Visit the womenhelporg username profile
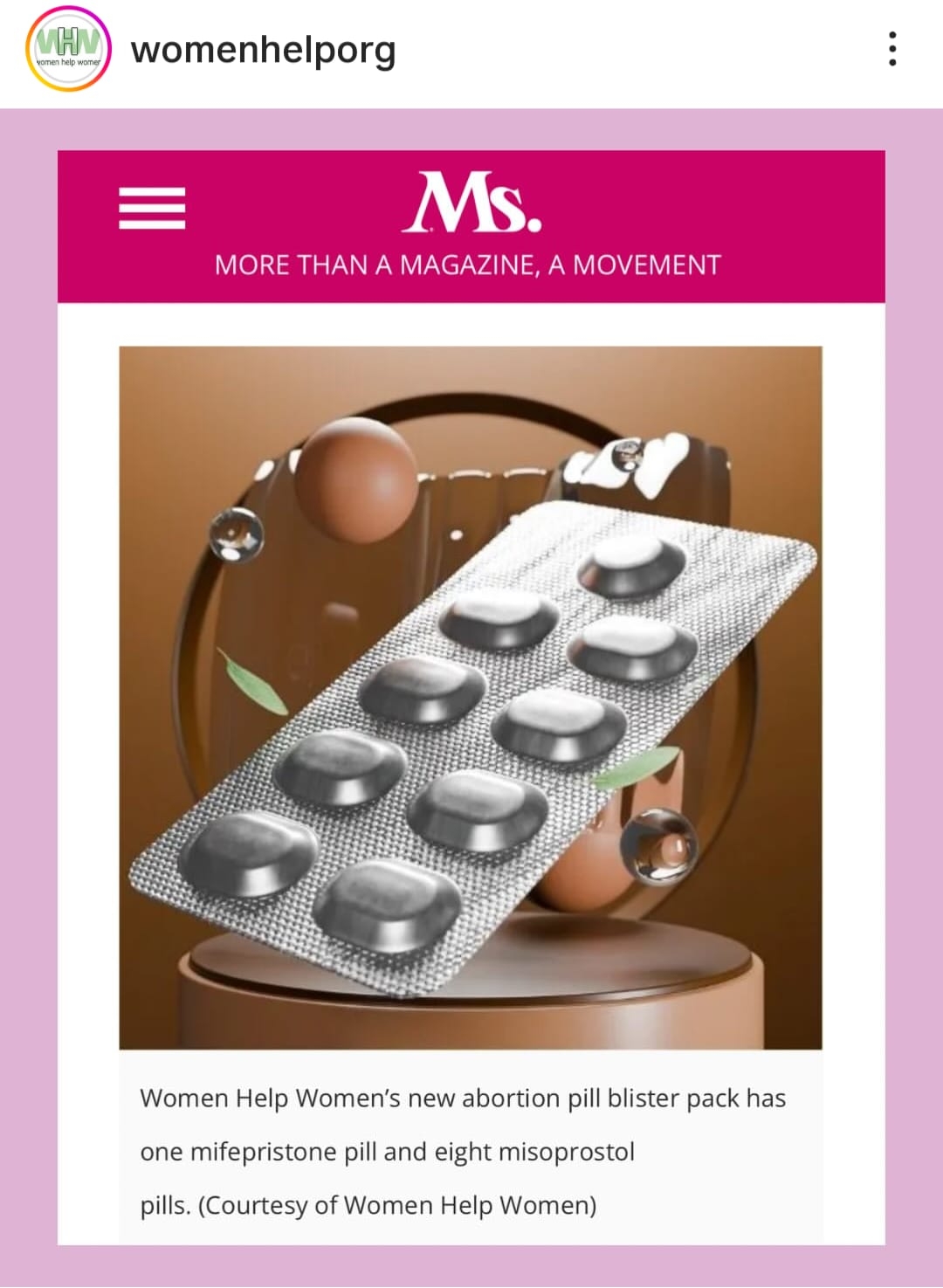 pyautogui.click(x=263, y=51)
